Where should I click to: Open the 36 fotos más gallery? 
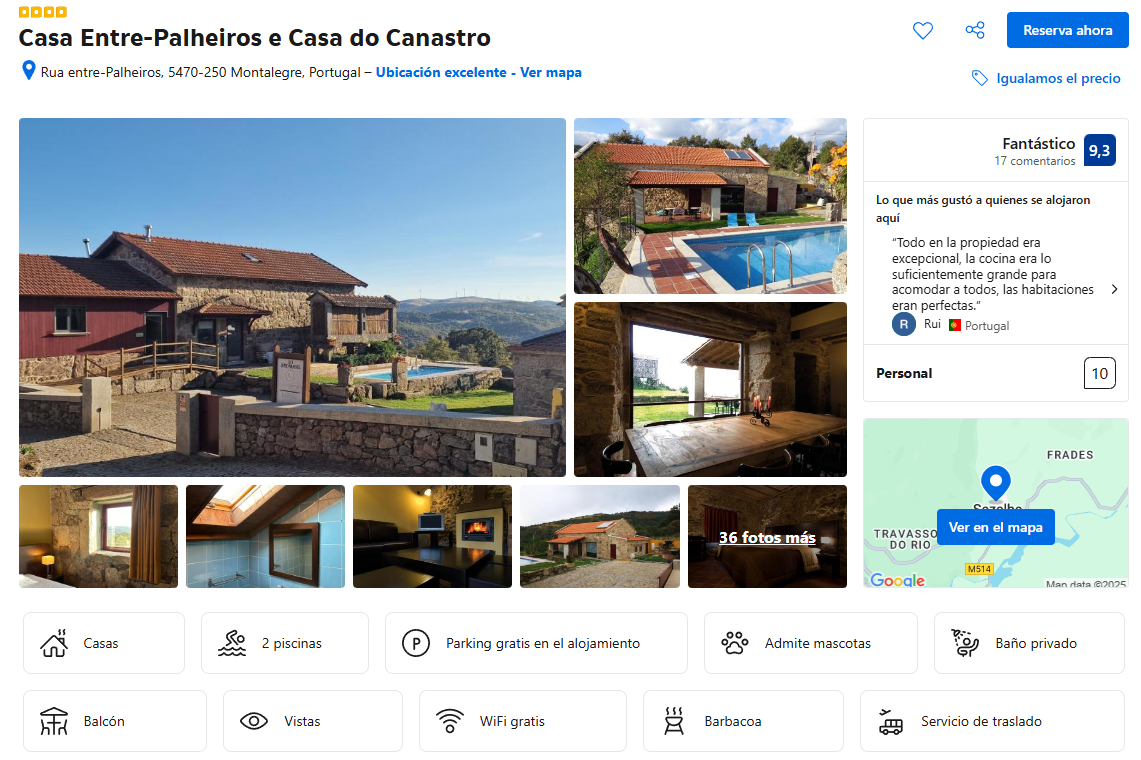tap(767, 537)
